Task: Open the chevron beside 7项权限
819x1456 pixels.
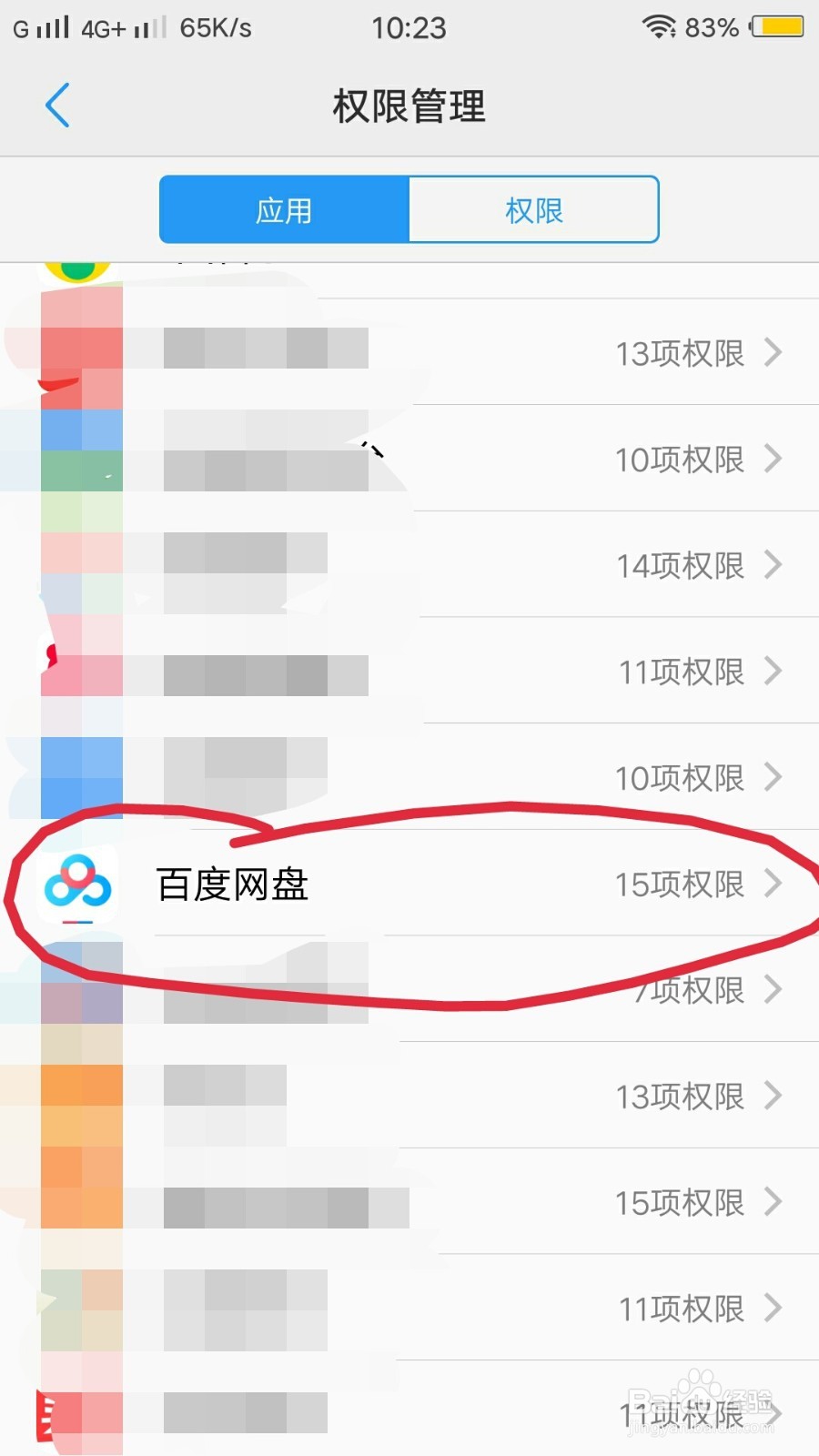Action: (773, 990)
